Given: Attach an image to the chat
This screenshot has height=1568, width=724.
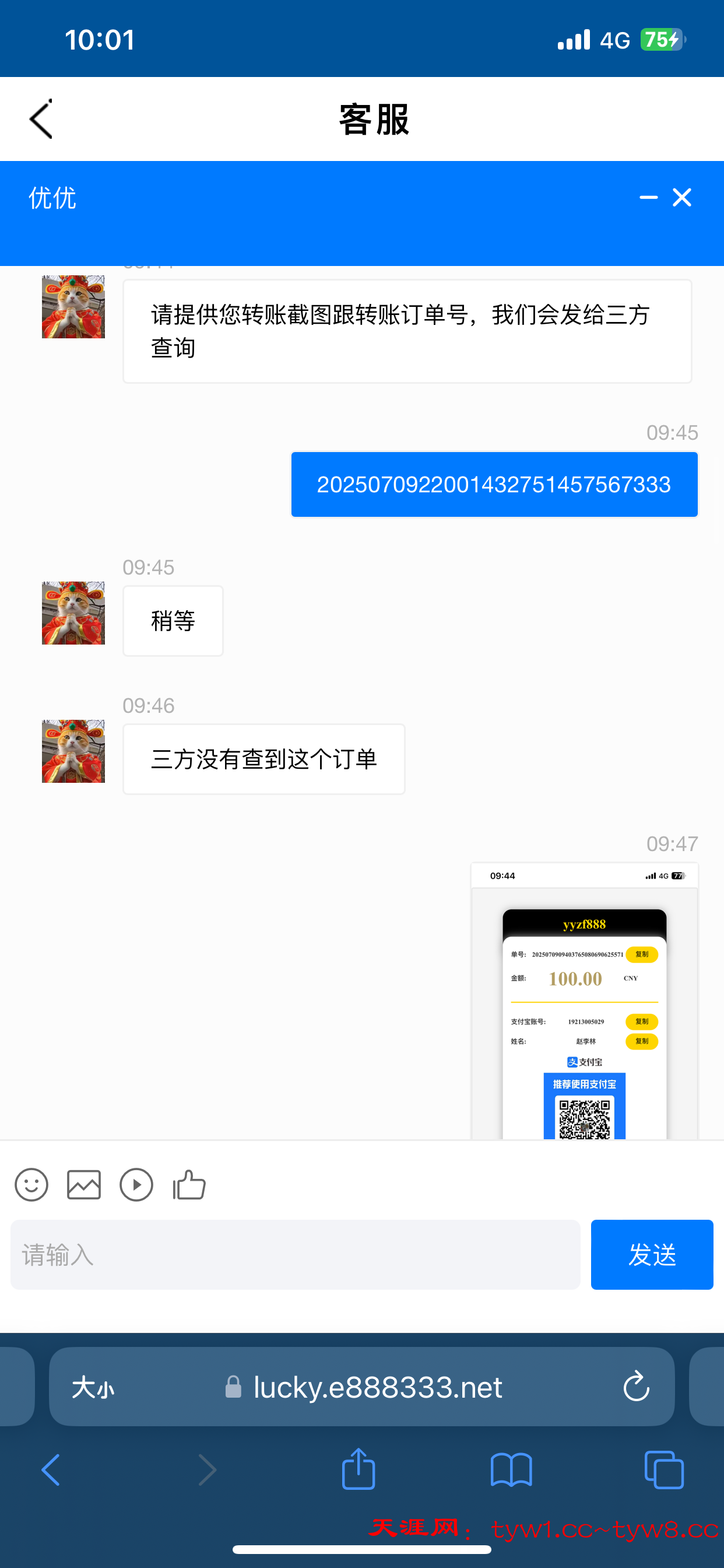Looking at the screenshot, I should [84, 1185].
